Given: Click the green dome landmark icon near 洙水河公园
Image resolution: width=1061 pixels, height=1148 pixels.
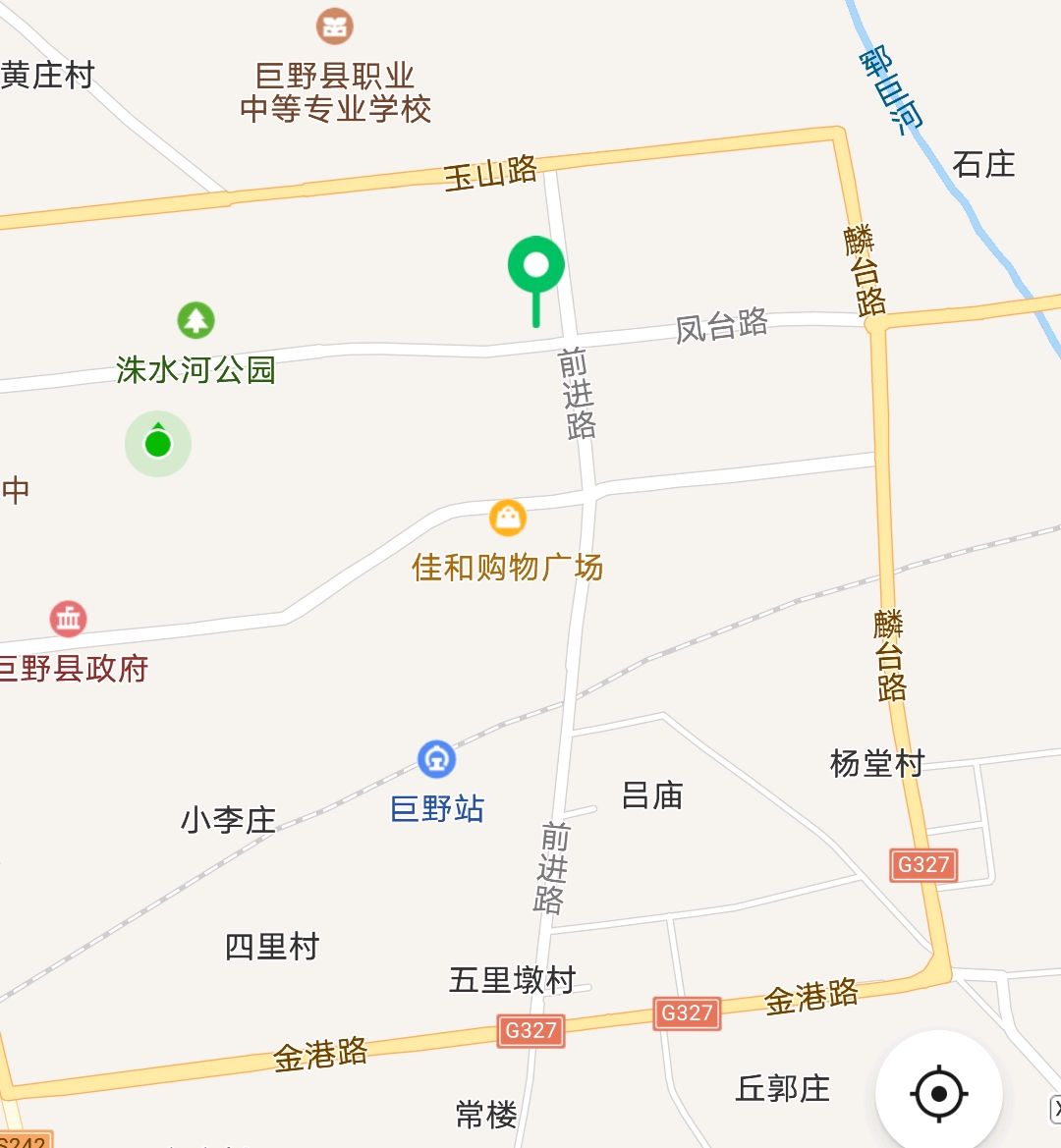Looking at the screenshot, I should pos(157,443).
